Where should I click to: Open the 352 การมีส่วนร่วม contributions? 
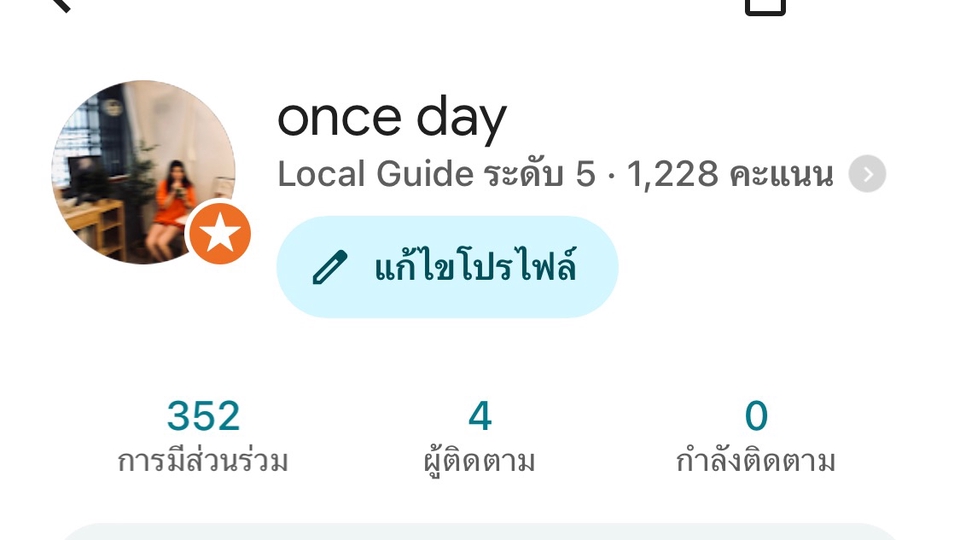coord(203,437)
